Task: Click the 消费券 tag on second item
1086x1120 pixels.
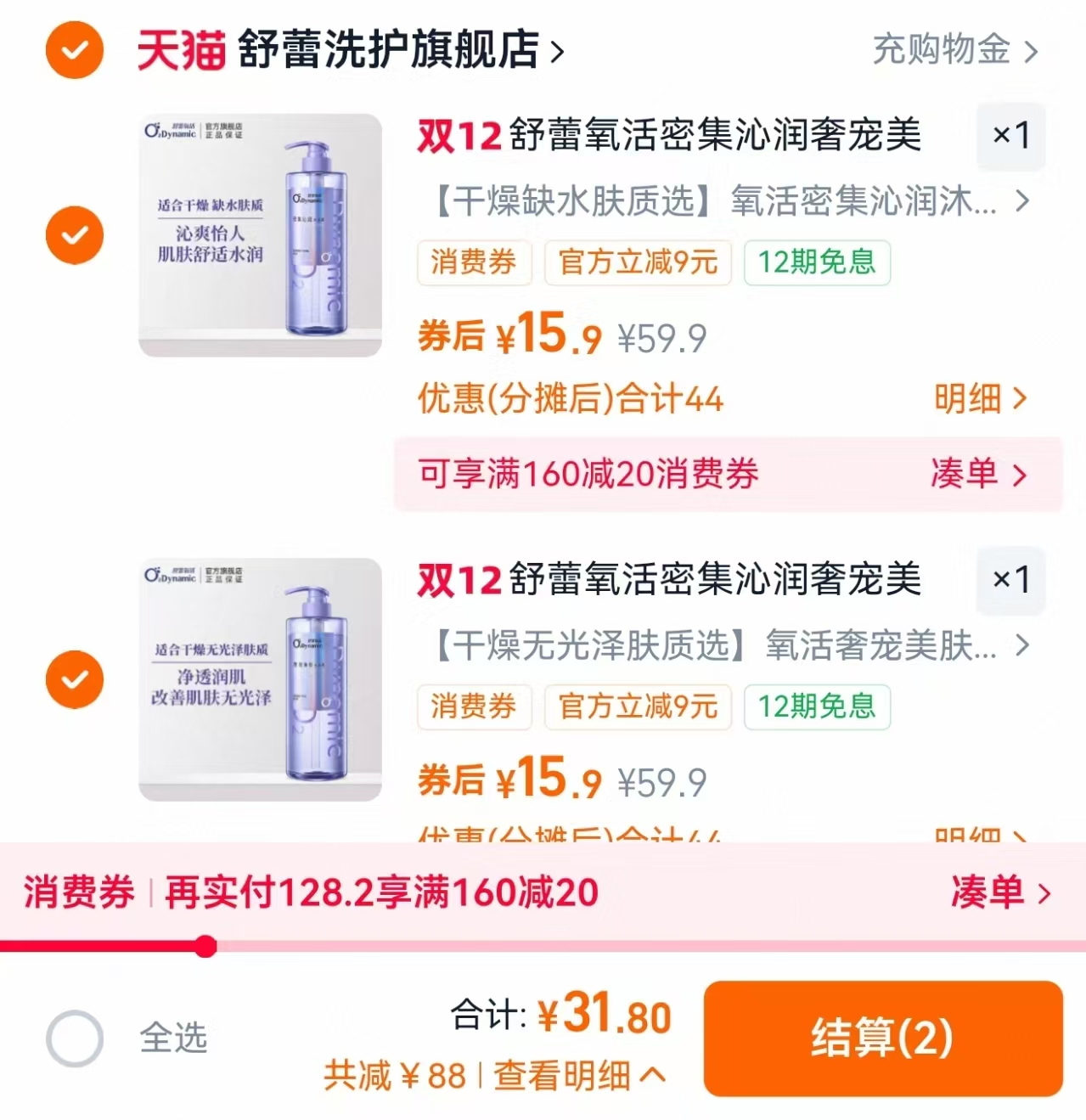Action: (474, 707)
